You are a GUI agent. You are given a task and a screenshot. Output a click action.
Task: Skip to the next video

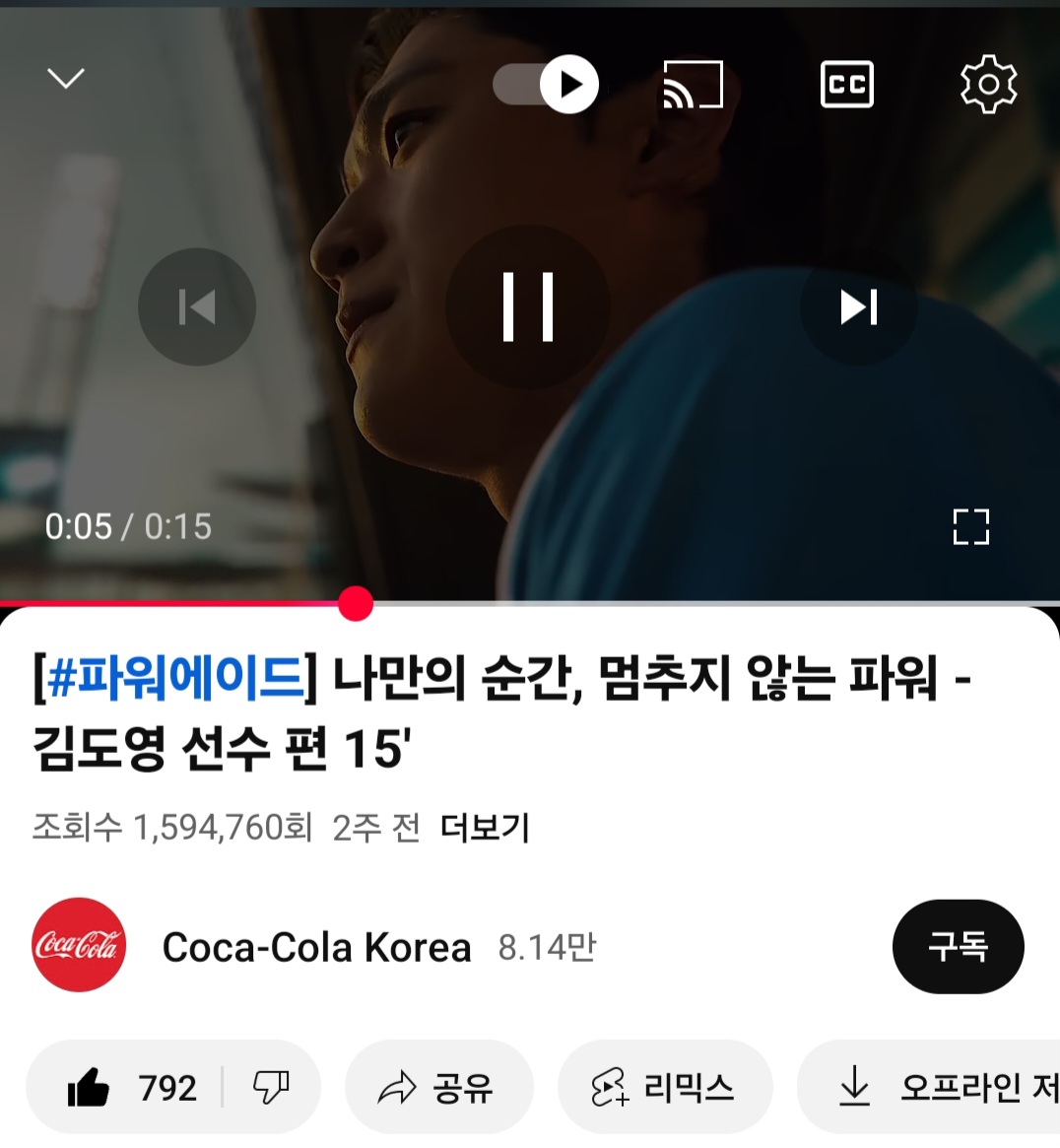[x=859, y=307]
